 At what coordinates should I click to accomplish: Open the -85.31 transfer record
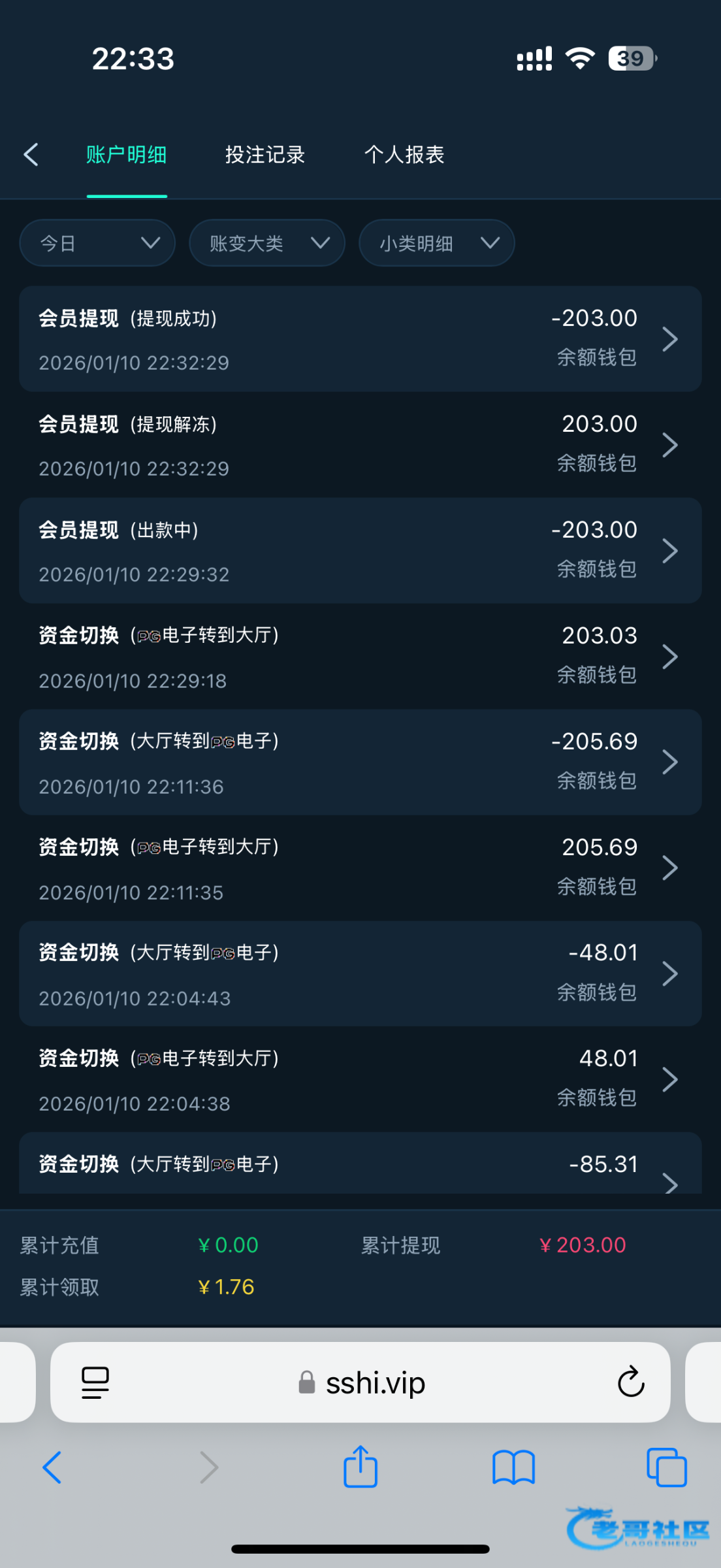[360, 1166]
